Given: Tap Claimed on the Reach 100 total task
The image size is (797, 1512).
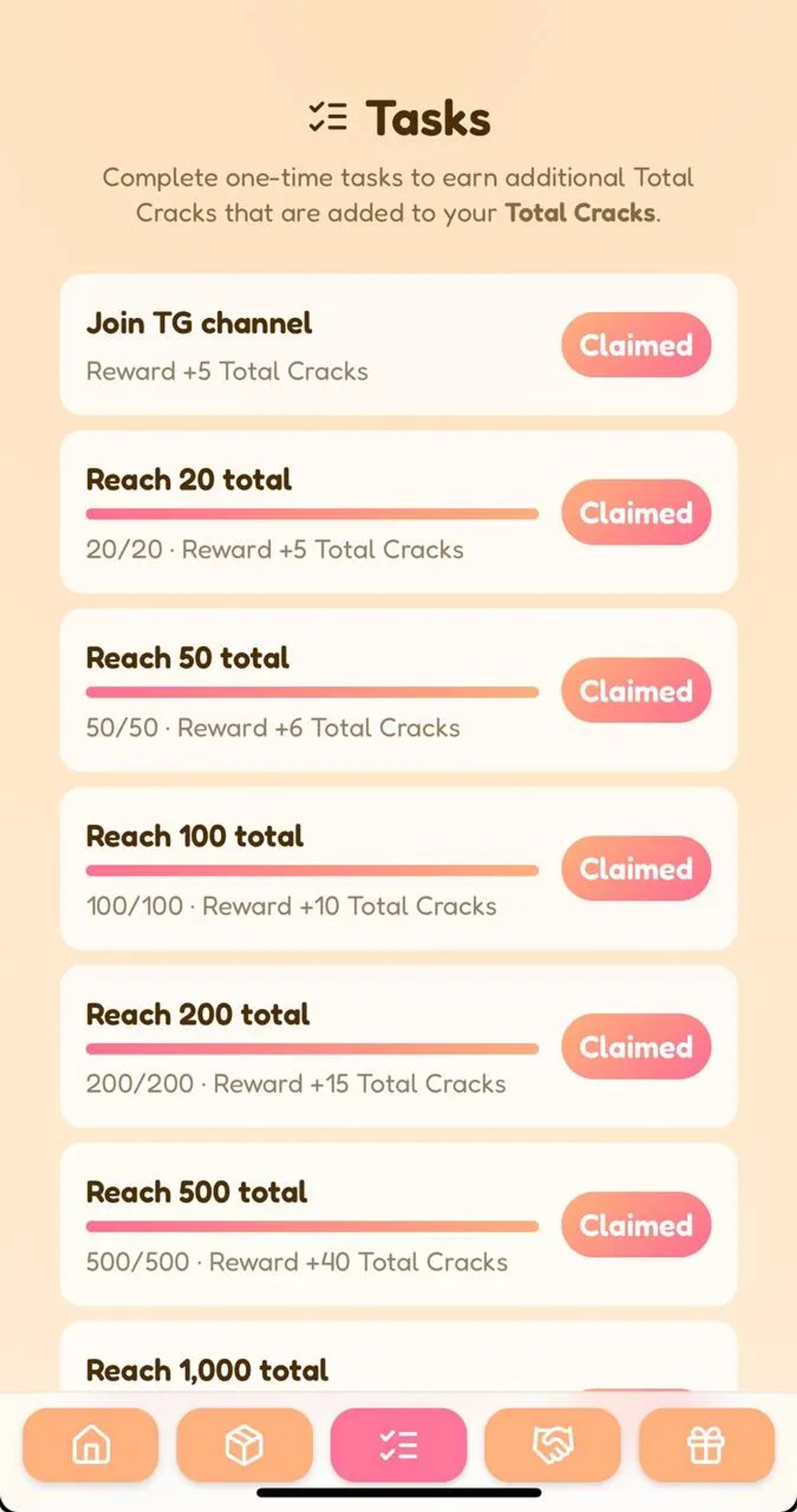Looking at the screenshot, I should (x=636, y=870).
